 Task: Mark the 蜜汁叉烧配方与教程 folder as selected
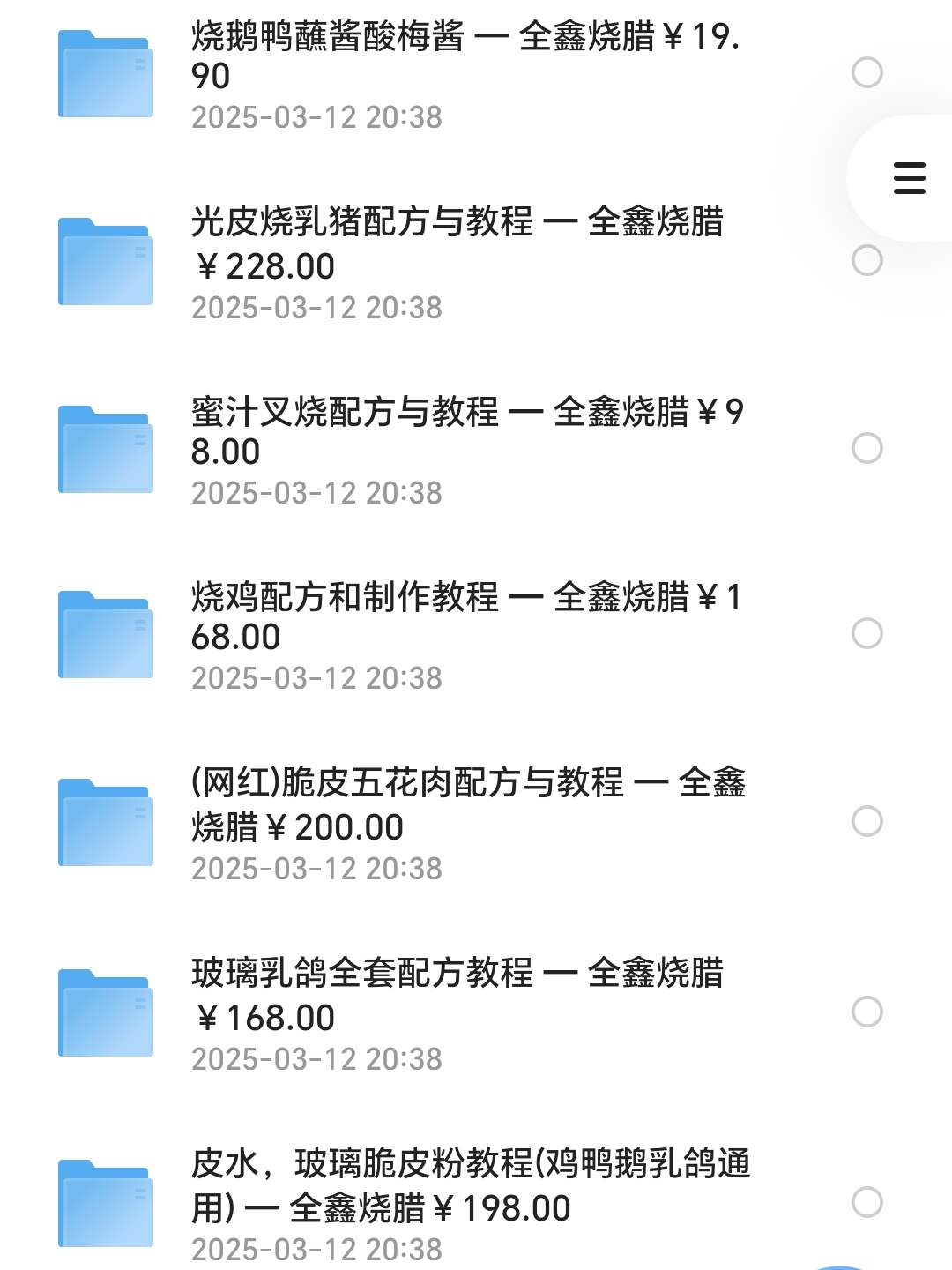[867, 448]
